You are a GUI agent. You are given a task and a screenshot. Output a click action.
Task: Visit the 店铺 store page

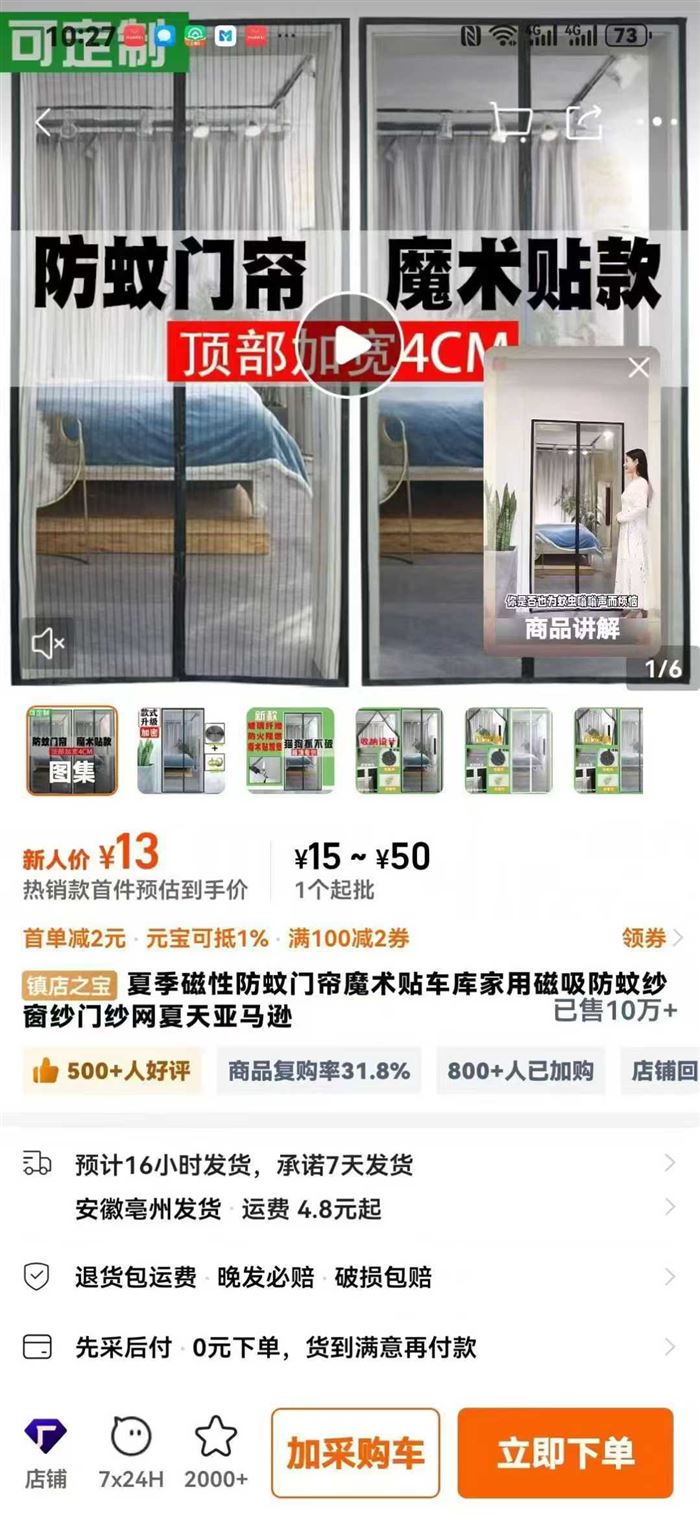[x=45, y=1453]
